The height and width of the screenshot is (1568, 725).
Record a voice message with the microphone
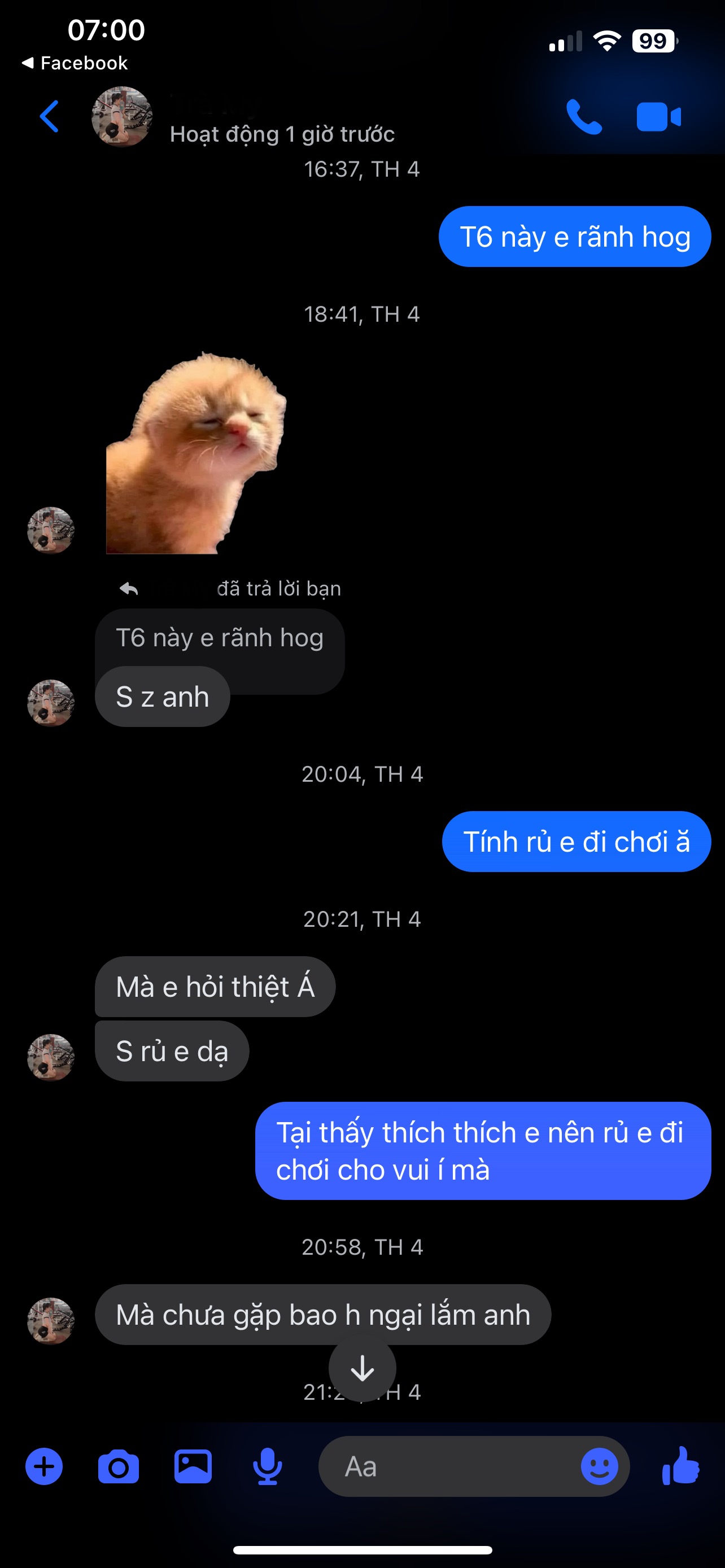tap(267, 1466)
